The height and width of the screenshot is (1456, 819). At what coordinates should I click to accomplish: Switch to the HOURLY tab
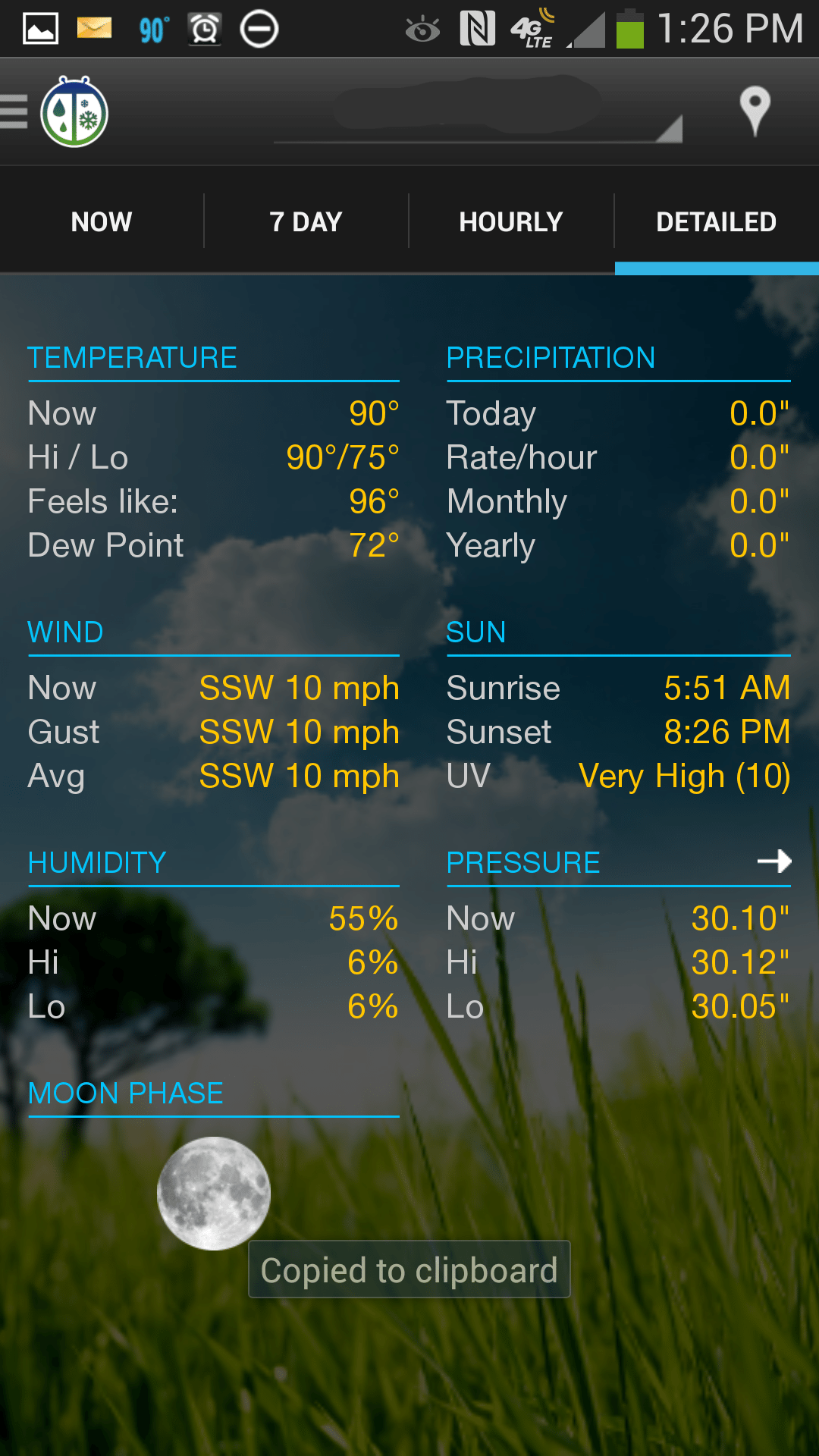[x=511, y=221]
